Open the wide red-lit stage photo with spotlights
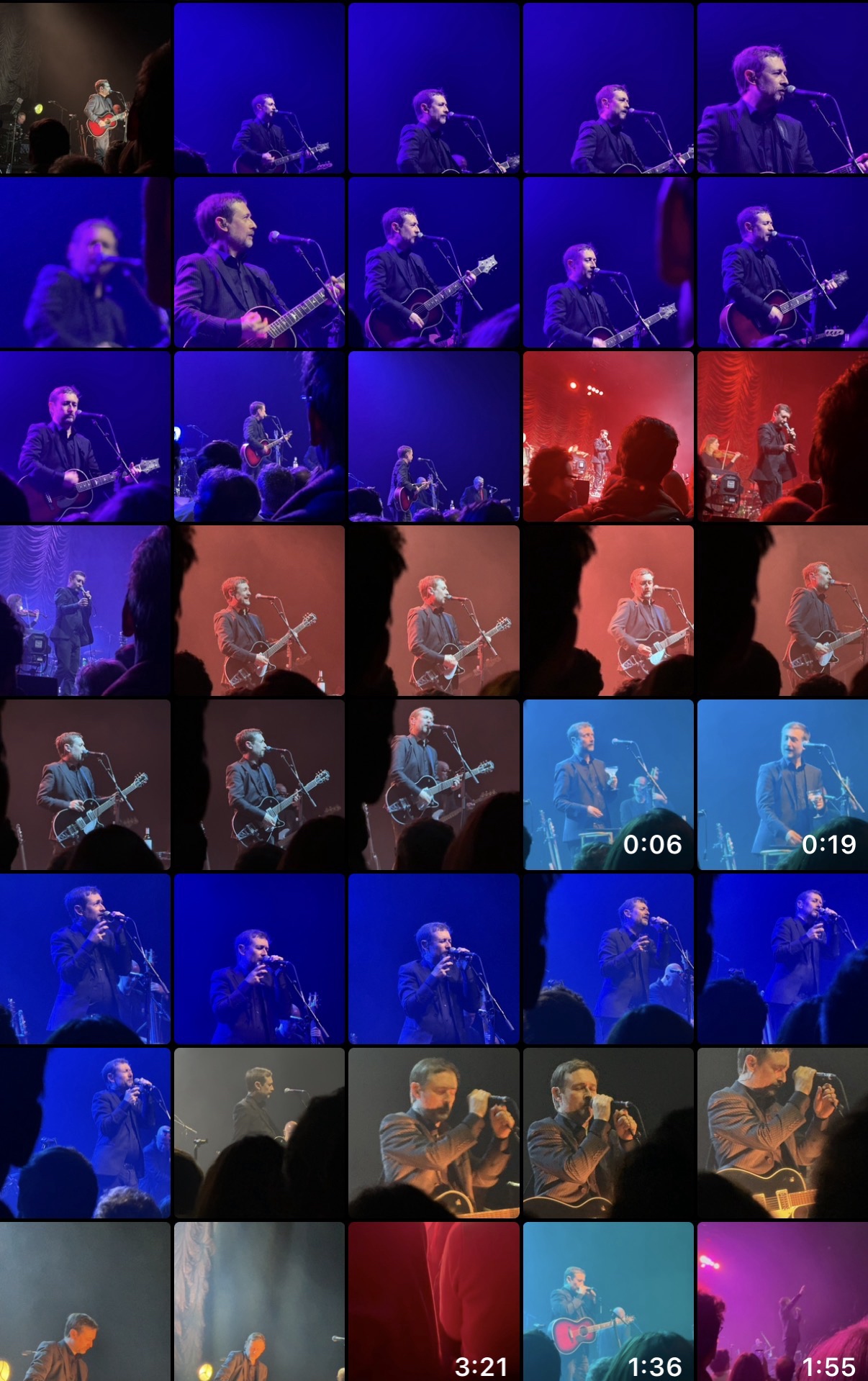The width and height of the screenshot is (868, 1381). tap(608, 436)
